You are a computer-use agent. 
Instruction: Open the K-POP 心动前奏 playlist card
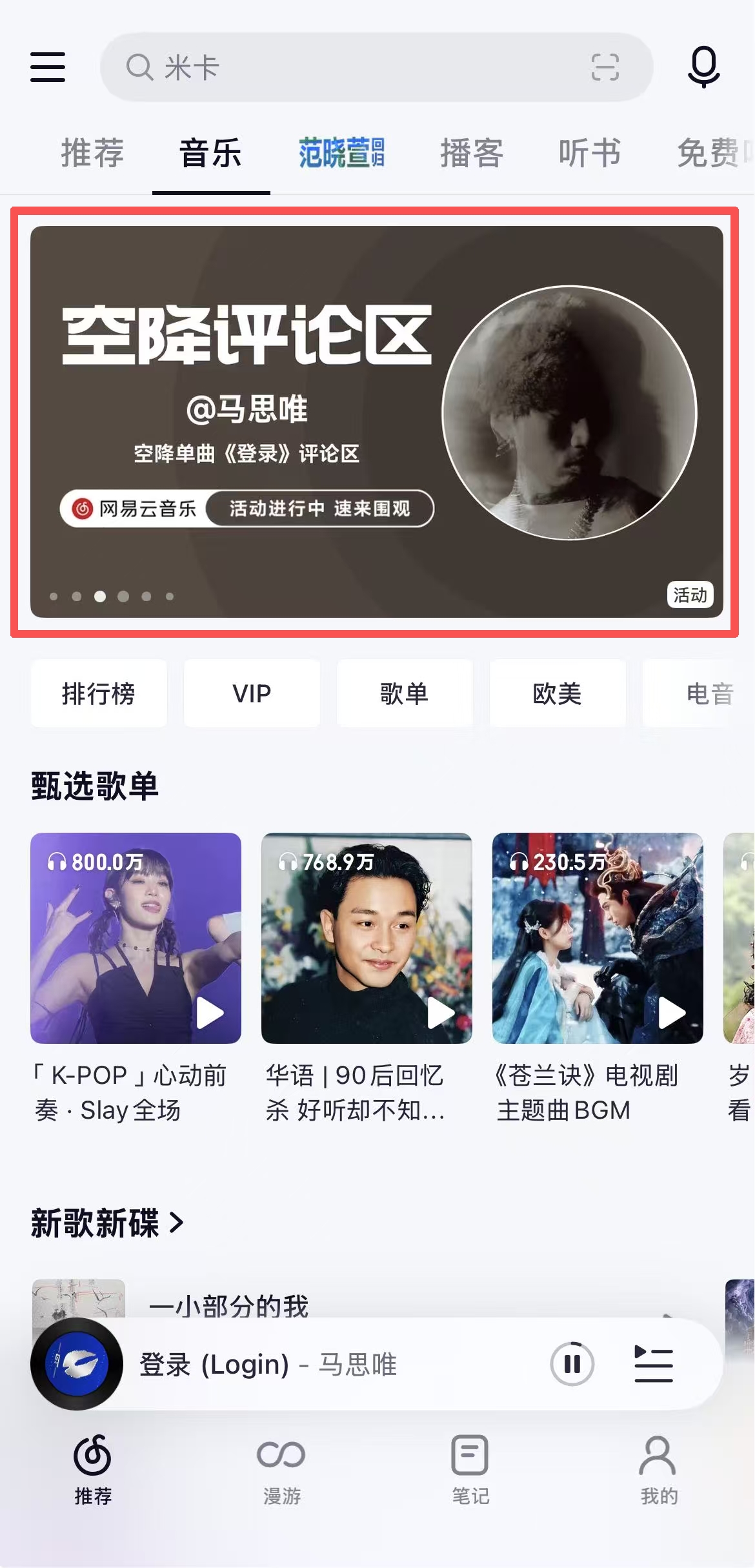click(136, 938)
